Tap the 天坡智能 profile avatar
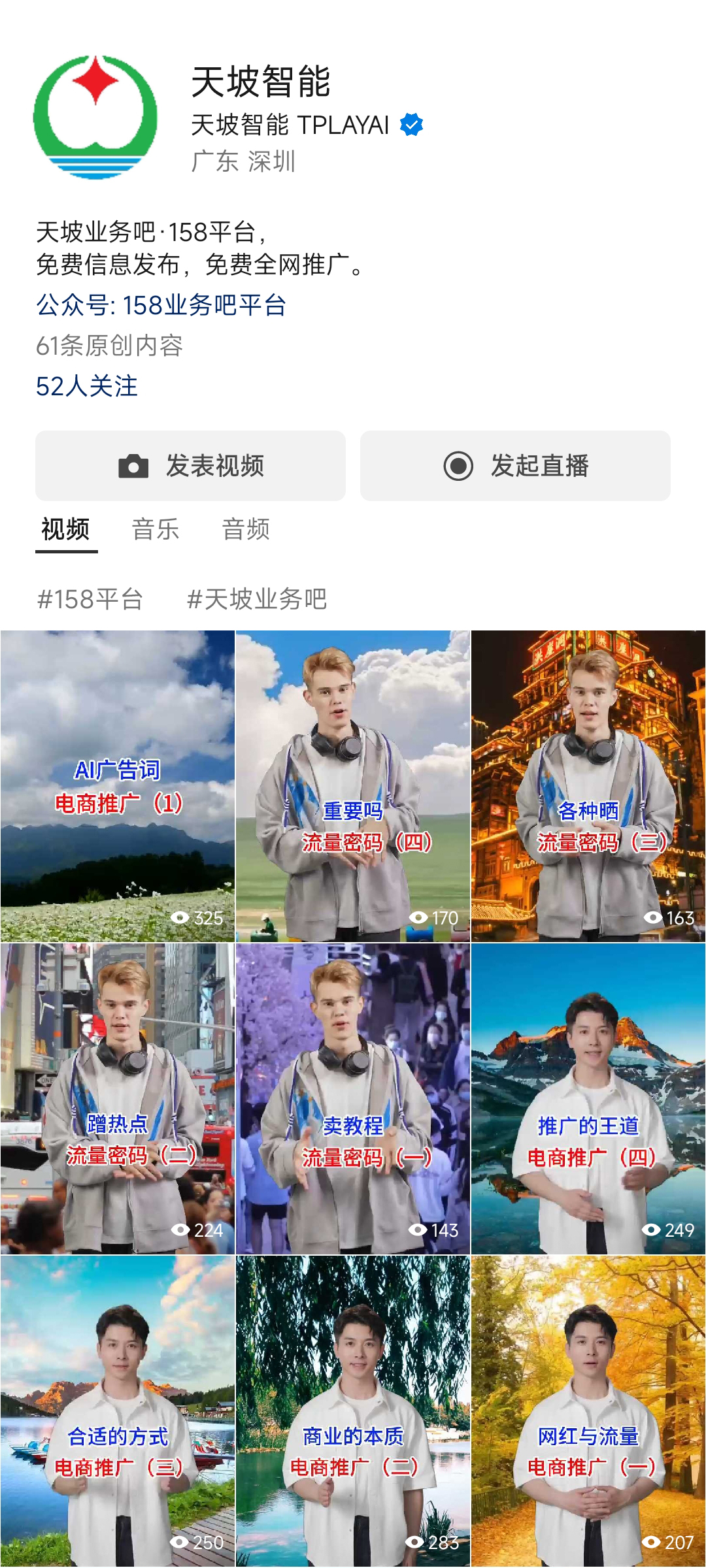Image resolution: width=706 pixels, height=1568 pixels. [95, 118]
